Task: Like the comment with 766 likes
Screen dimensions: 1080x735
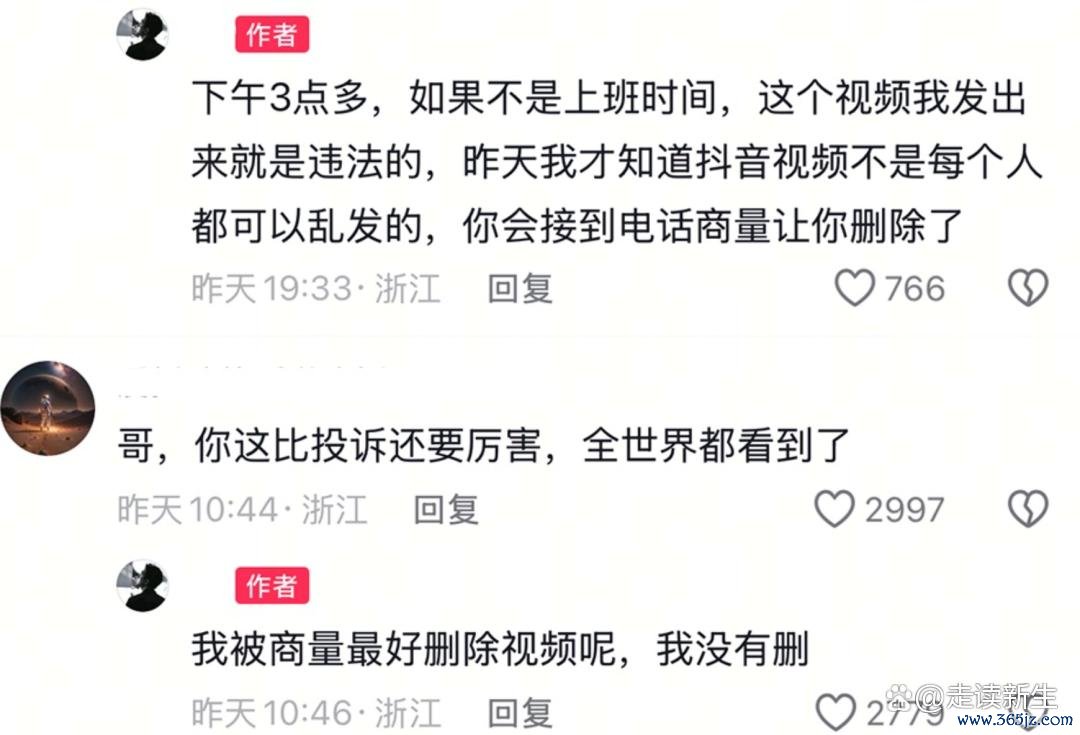Action: [x=855, y=289]
